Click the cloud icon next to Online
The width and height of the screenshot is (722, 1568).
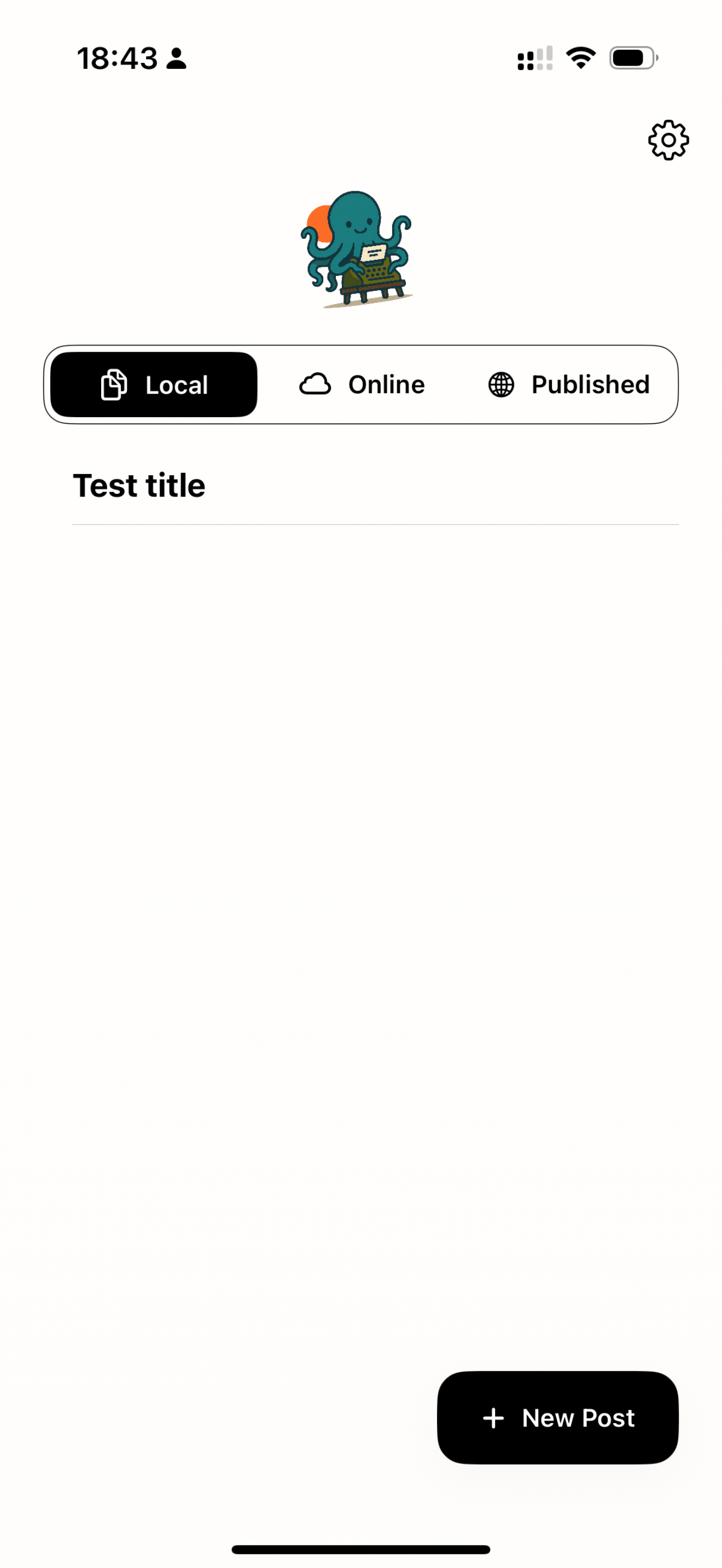pyautogui.click(x=317, y=384)
